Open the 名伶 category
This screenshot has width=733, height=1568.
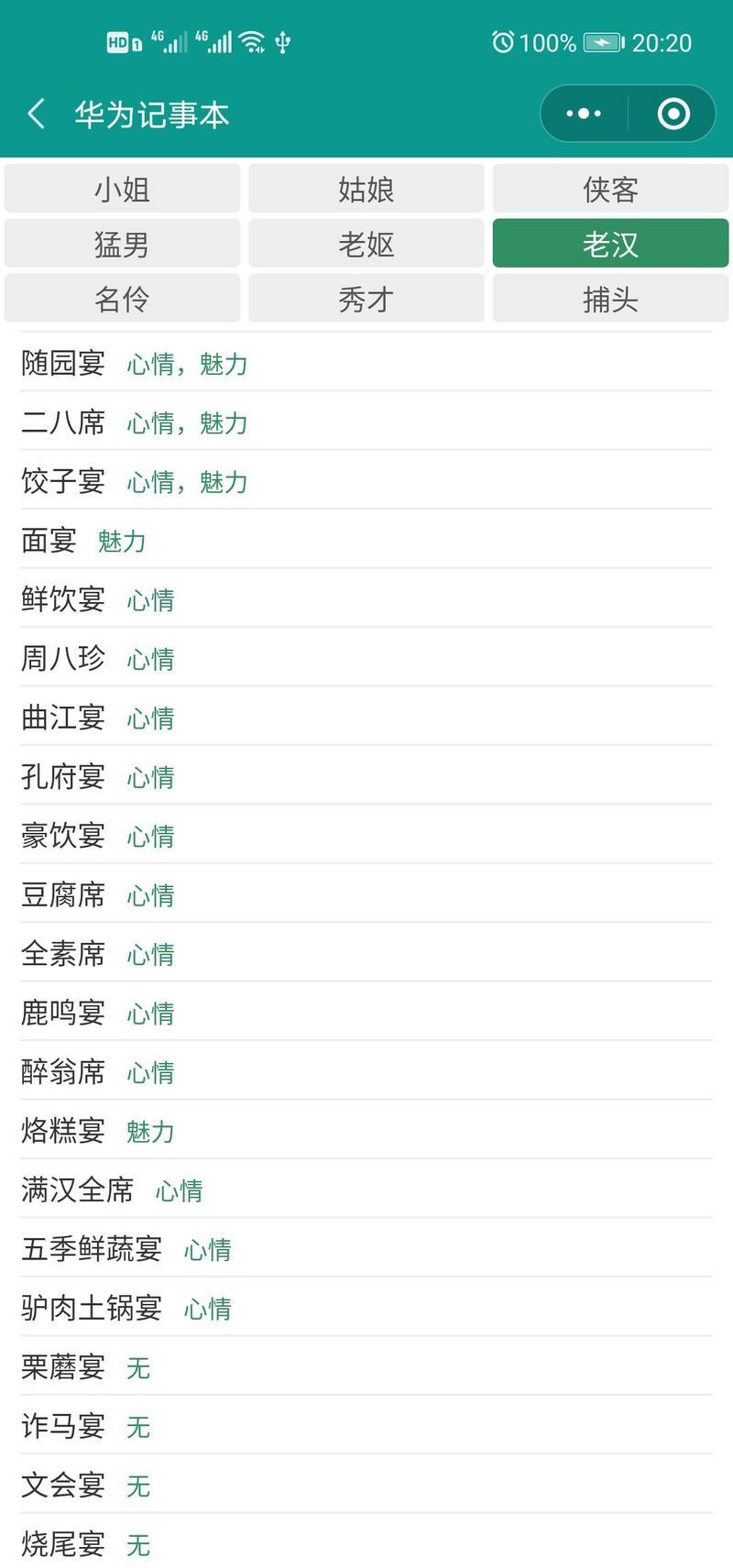click(x=122, y=298)
